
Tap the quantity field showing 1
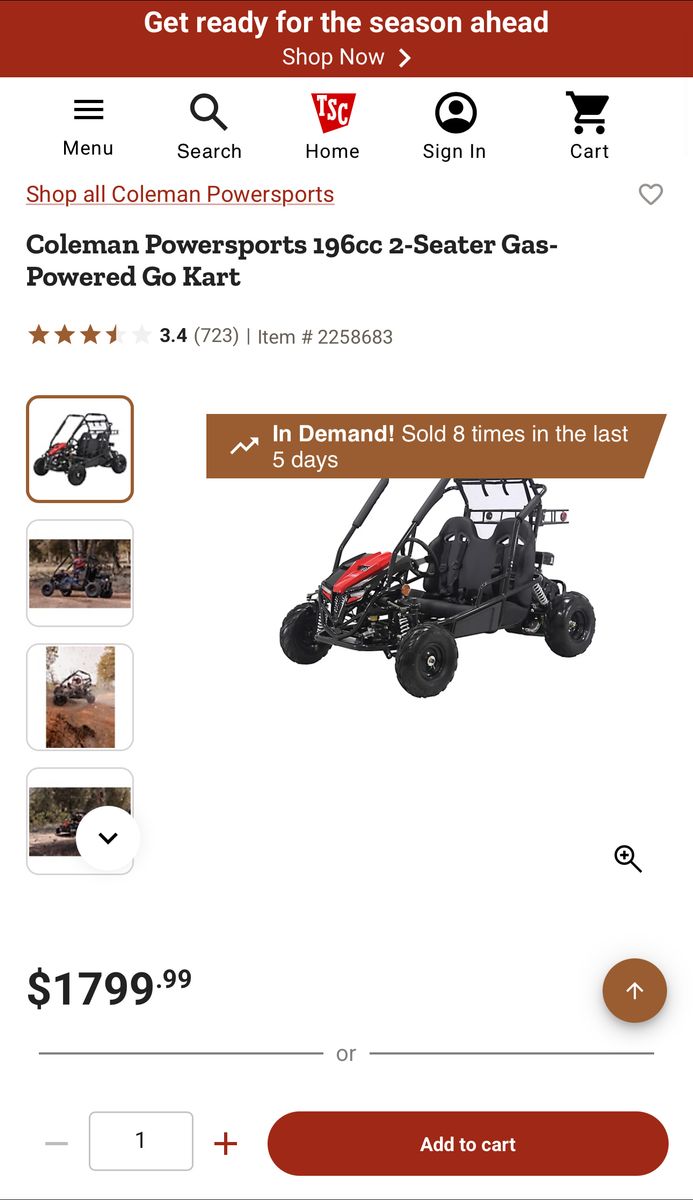(x=141, y=1141)
